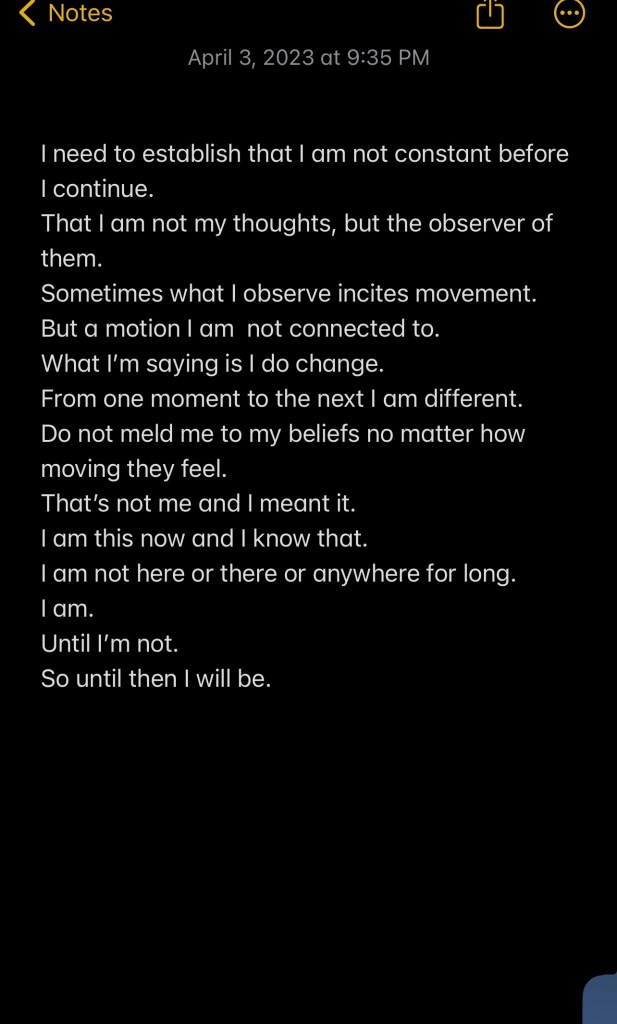This screenshot has height=1024, width=617.
Task: Go back to the Notes list
Action: point(66,14)
